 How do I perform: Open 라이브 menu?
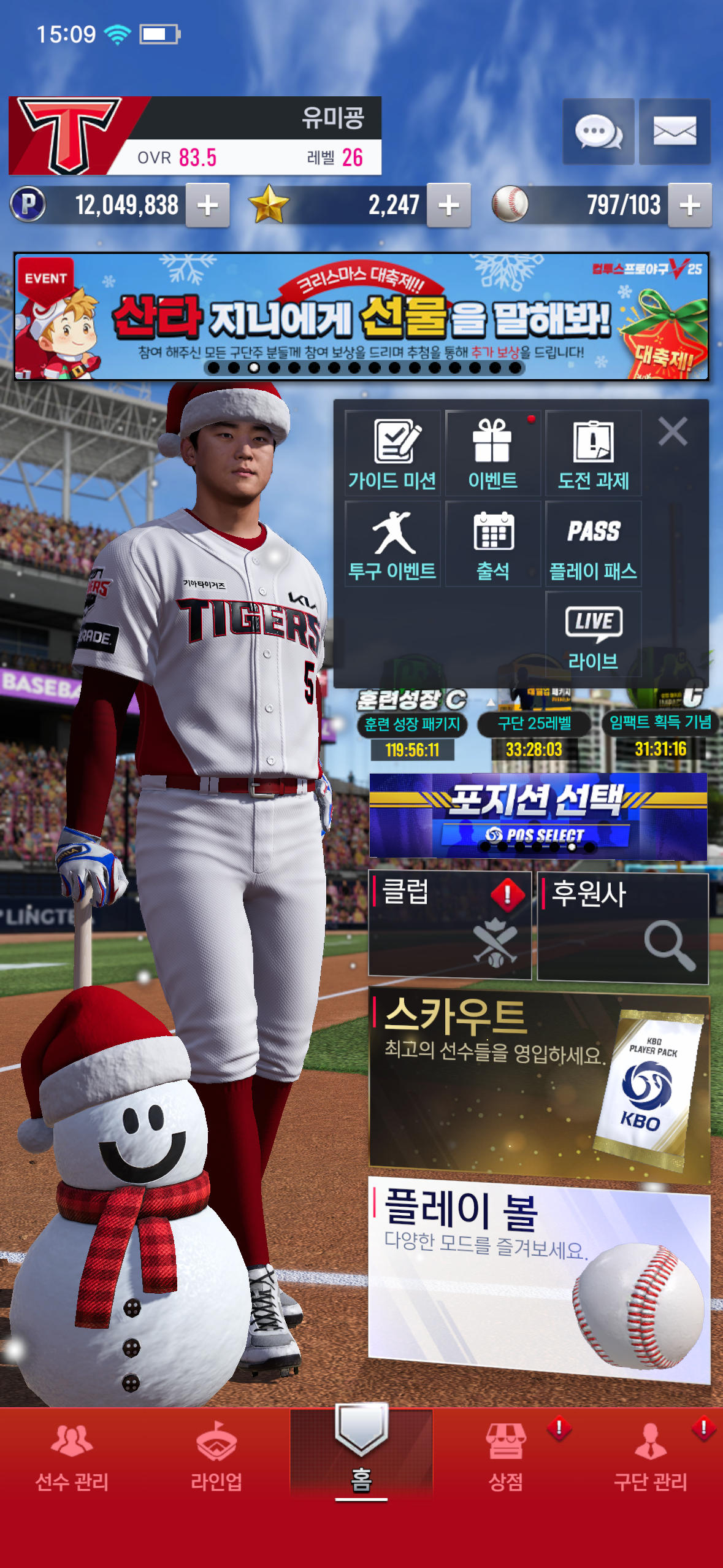pos(593,634)
